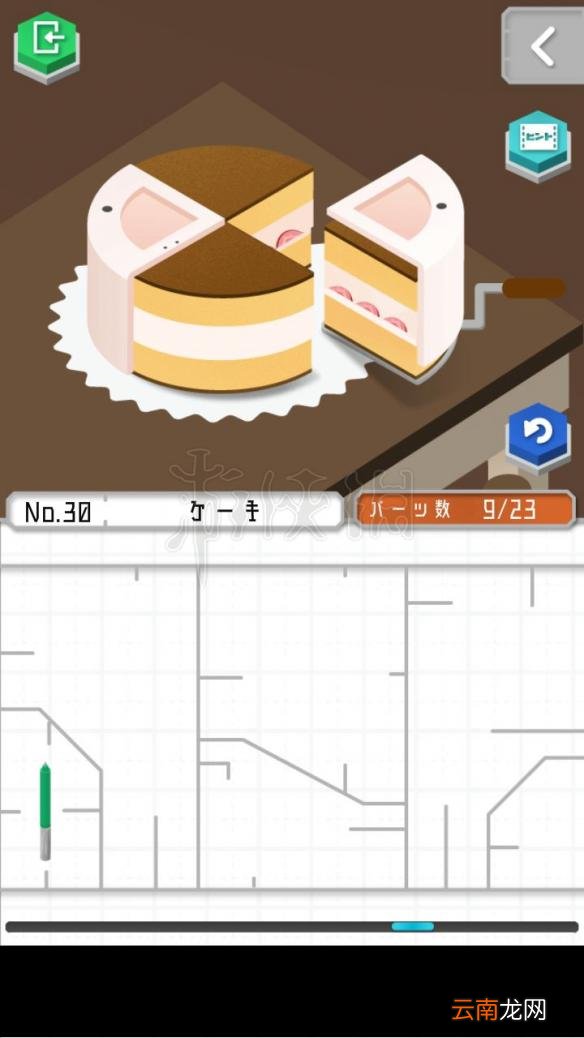Open the hint button
The width and height of the screenshot is (584, 1038).
(x=538, y=146)
